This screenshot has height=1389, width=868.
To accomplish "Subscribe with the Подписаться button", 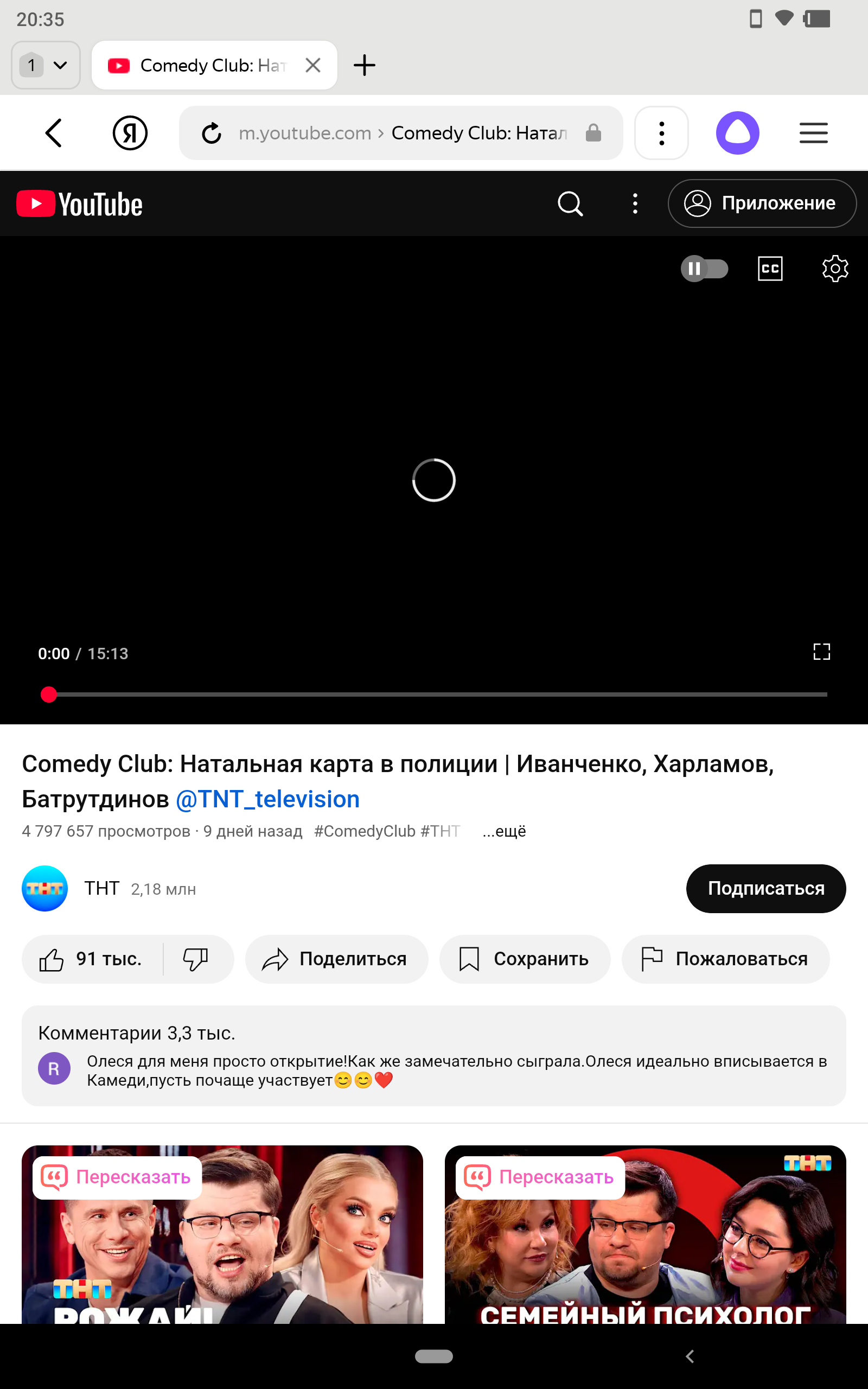I will pyautogui.click(x=765, y=889).
